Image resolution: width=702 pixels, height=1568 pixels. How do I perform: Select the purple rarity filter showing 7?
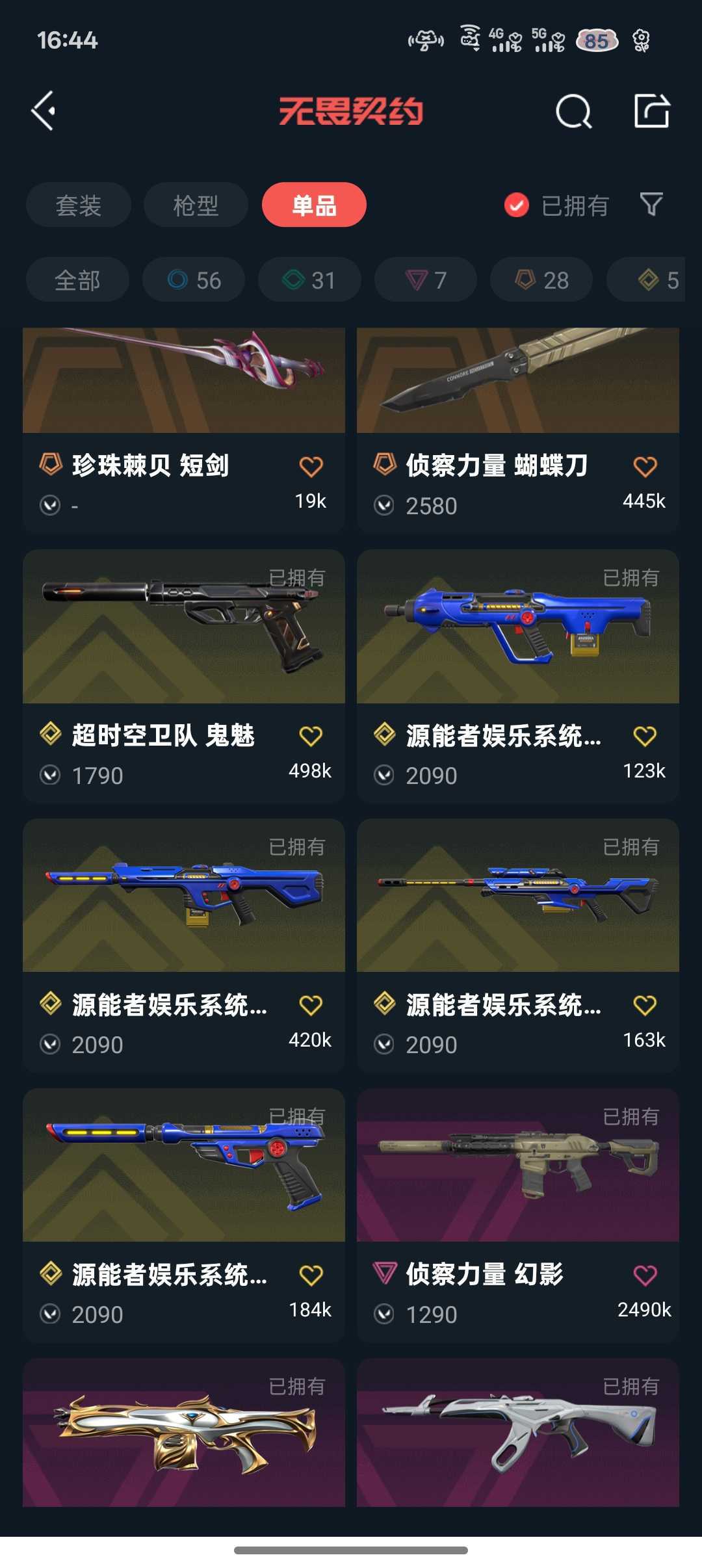424,280
